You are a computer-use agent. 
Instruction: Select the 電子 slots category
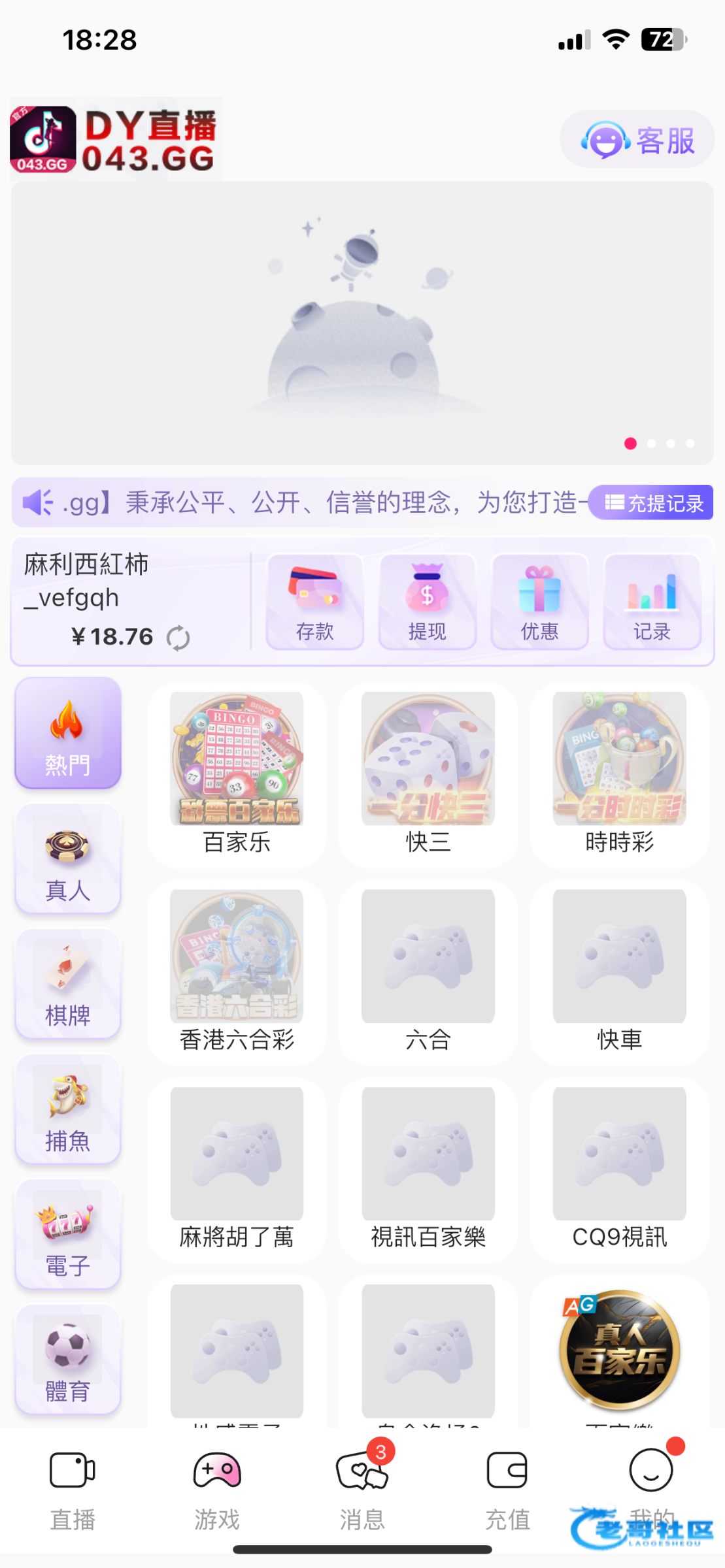point(68,1235)
